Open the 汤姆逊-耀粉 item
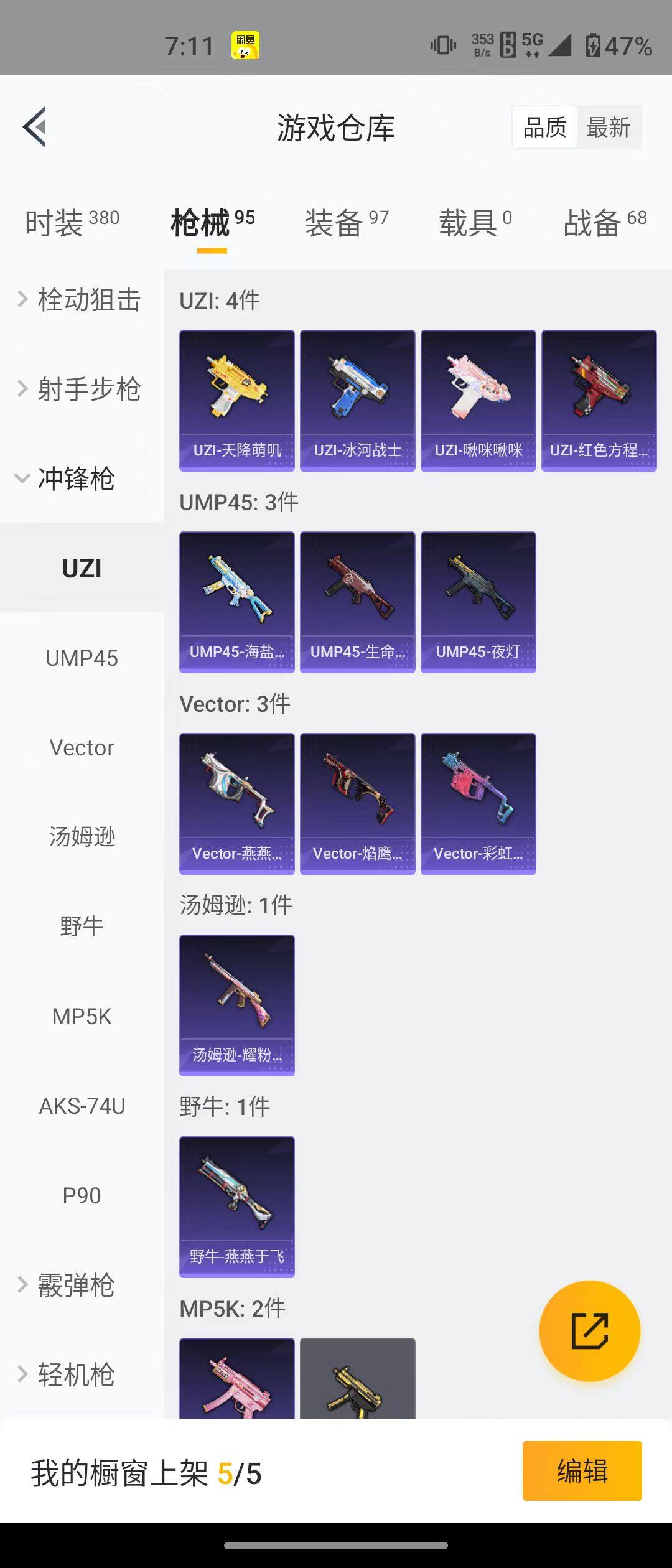Screen dimensions: 672x1568 click(x=236, y=1005)
